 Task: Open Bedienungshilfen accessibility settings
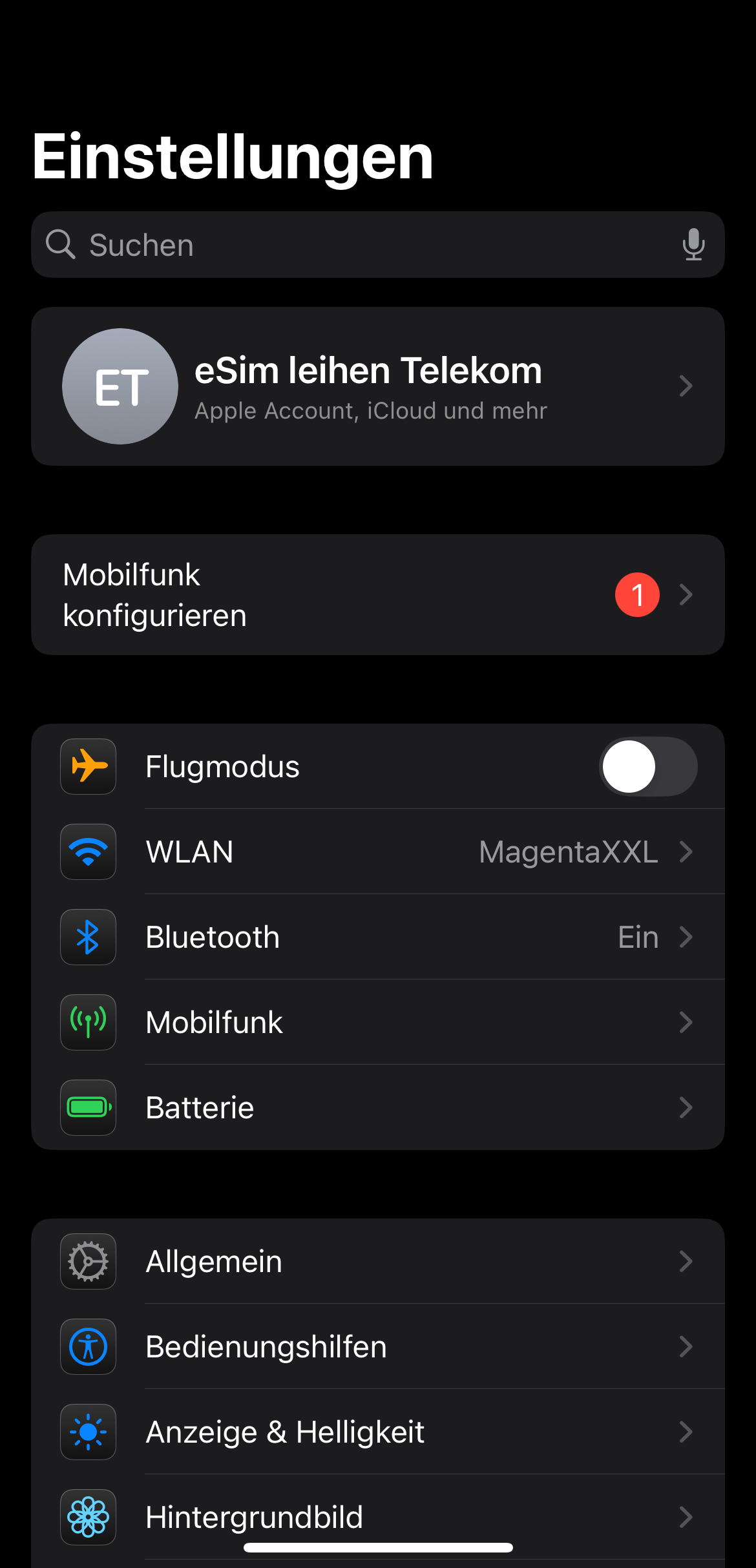[x=377, y=1346]
